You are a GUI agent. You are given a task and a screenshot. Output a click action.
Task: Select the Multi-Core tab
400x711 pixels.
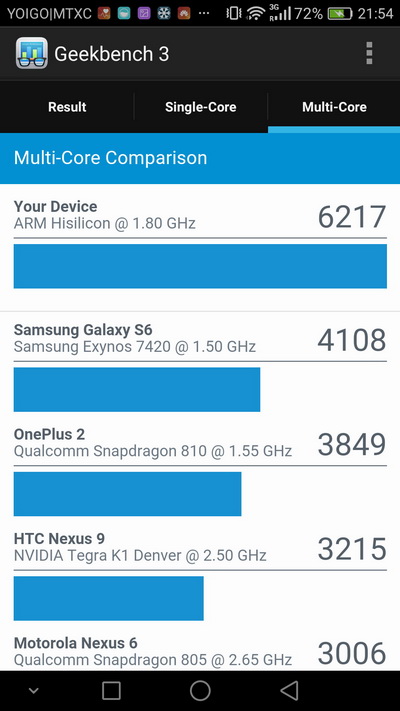(x=334, y=107)
